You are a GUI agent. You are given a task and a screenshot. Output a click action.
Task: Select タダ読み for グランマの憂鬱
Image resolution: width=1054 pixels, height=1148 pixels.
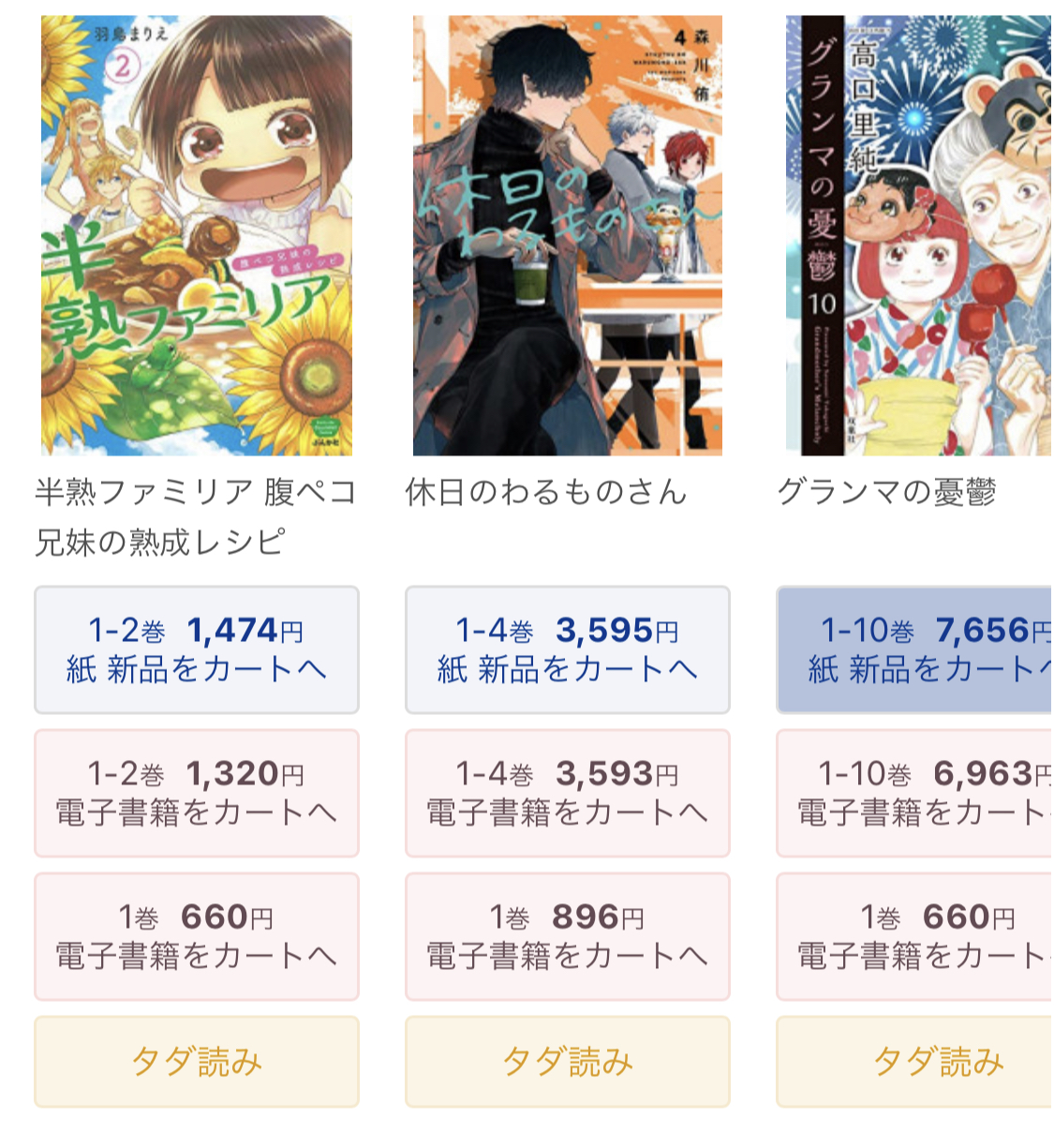[915, 1062]
